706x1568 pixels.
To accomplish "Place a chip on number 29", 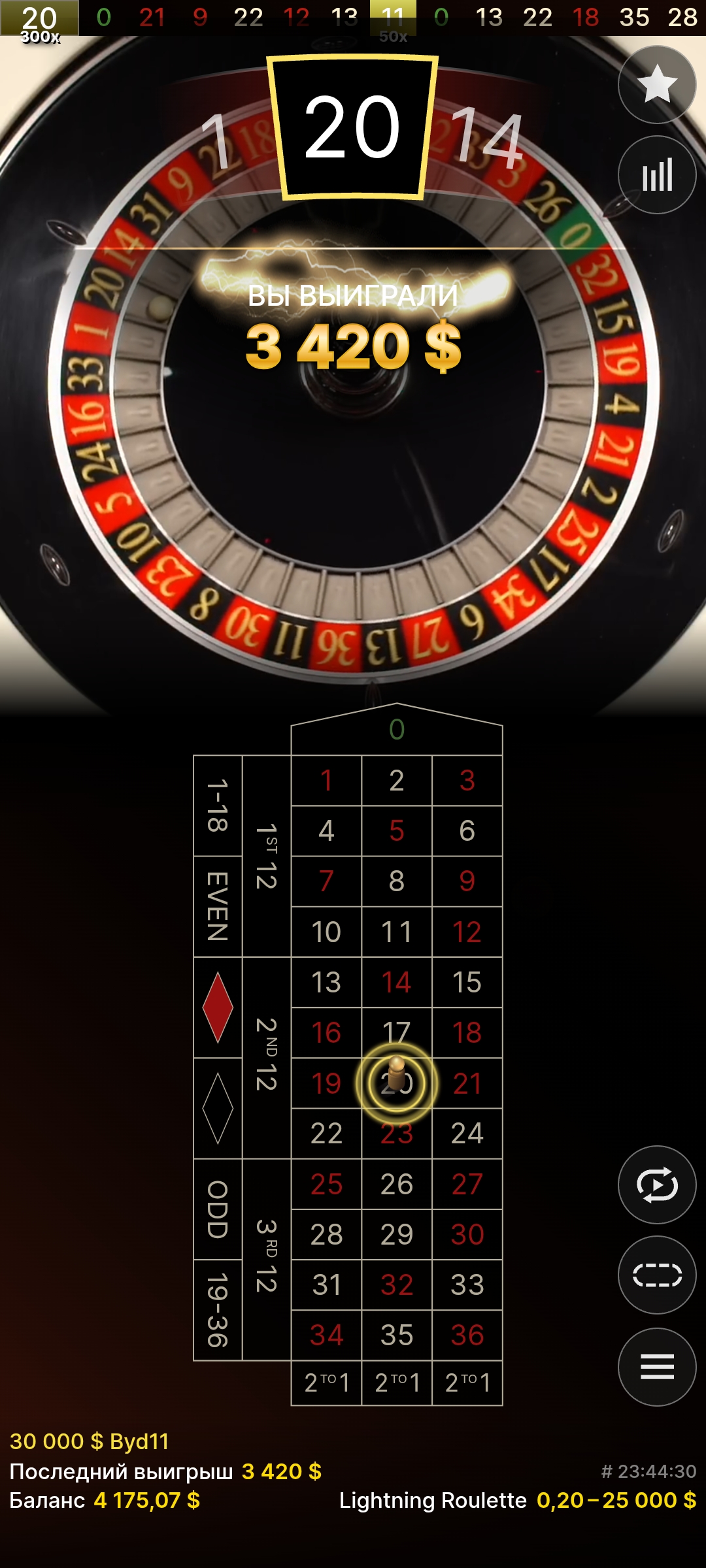I will pos(396,1234).
